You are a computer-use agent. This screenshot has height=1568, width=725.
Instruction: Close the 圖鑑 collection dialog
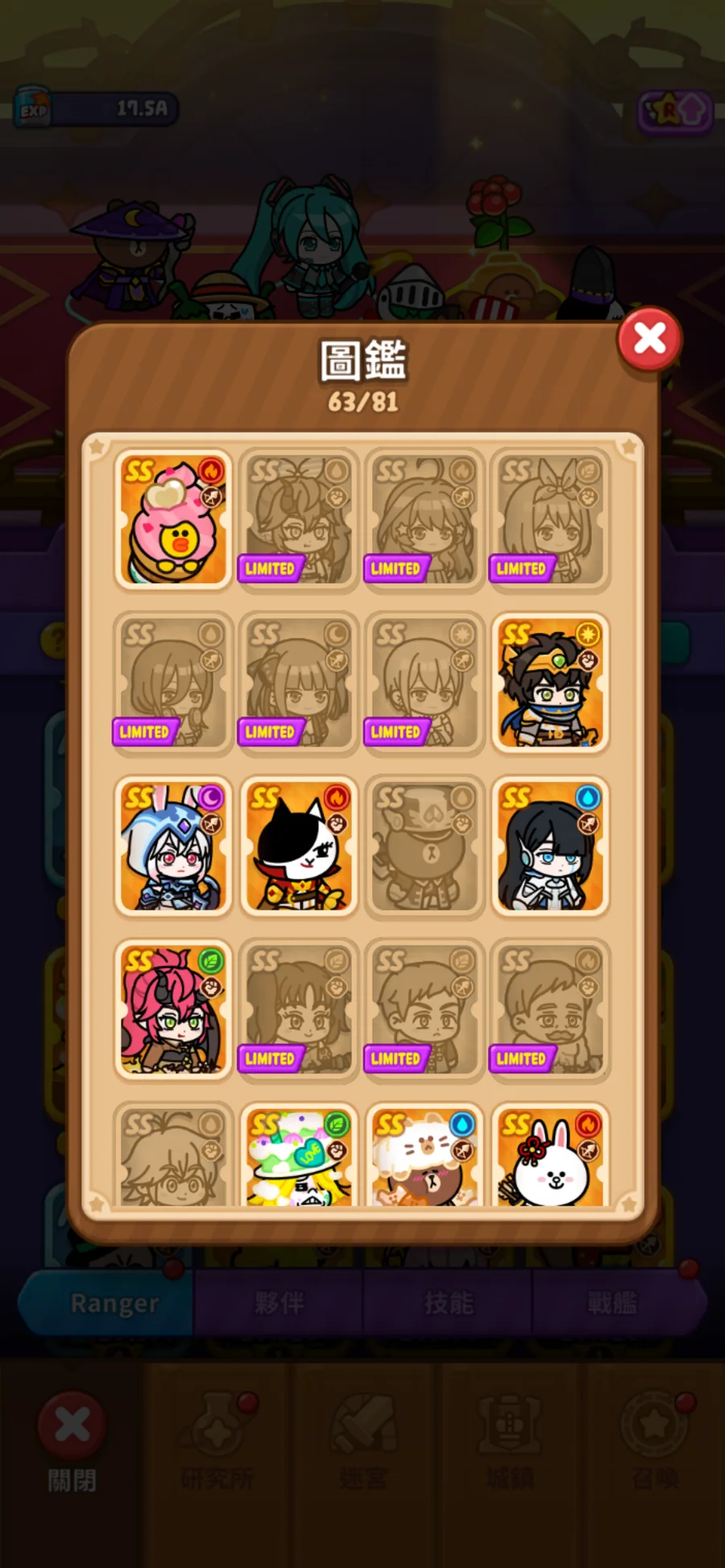pos(649,339)
